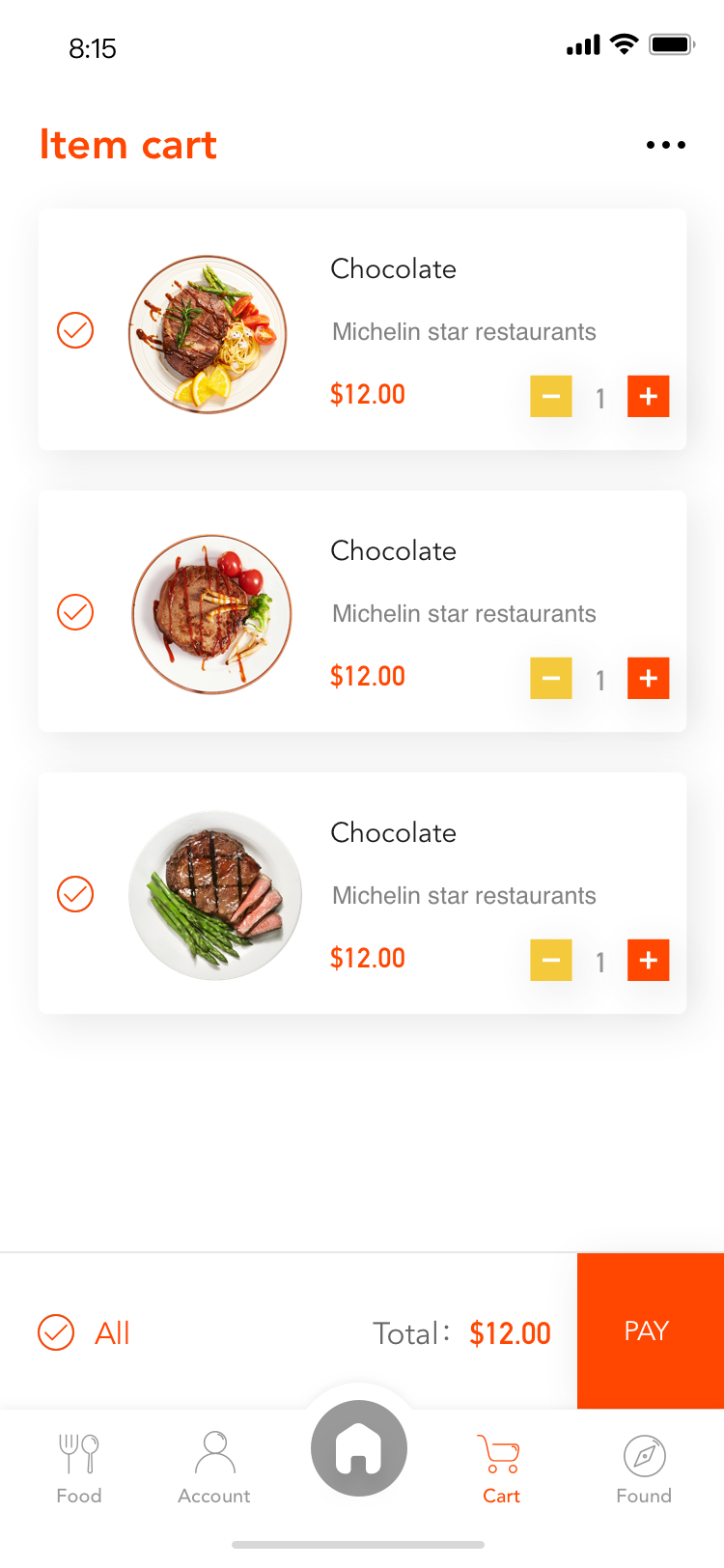Switch to the Account tab
Image resolution: width=724 pixels, height=1568 pixels.
pos(214,1469)
